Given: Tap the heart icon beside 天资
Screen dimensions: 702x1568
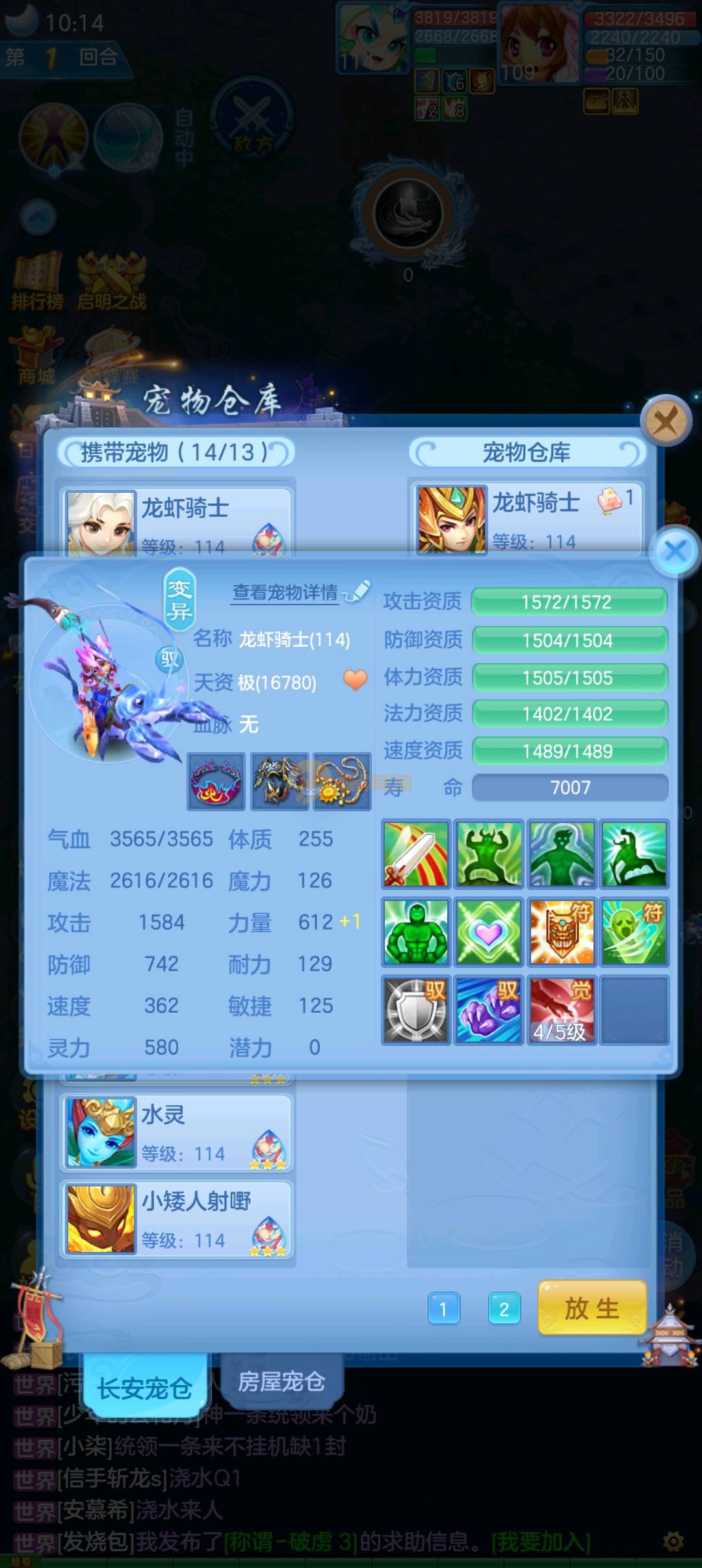Looking at the screenshot, I should pos(356,680).
